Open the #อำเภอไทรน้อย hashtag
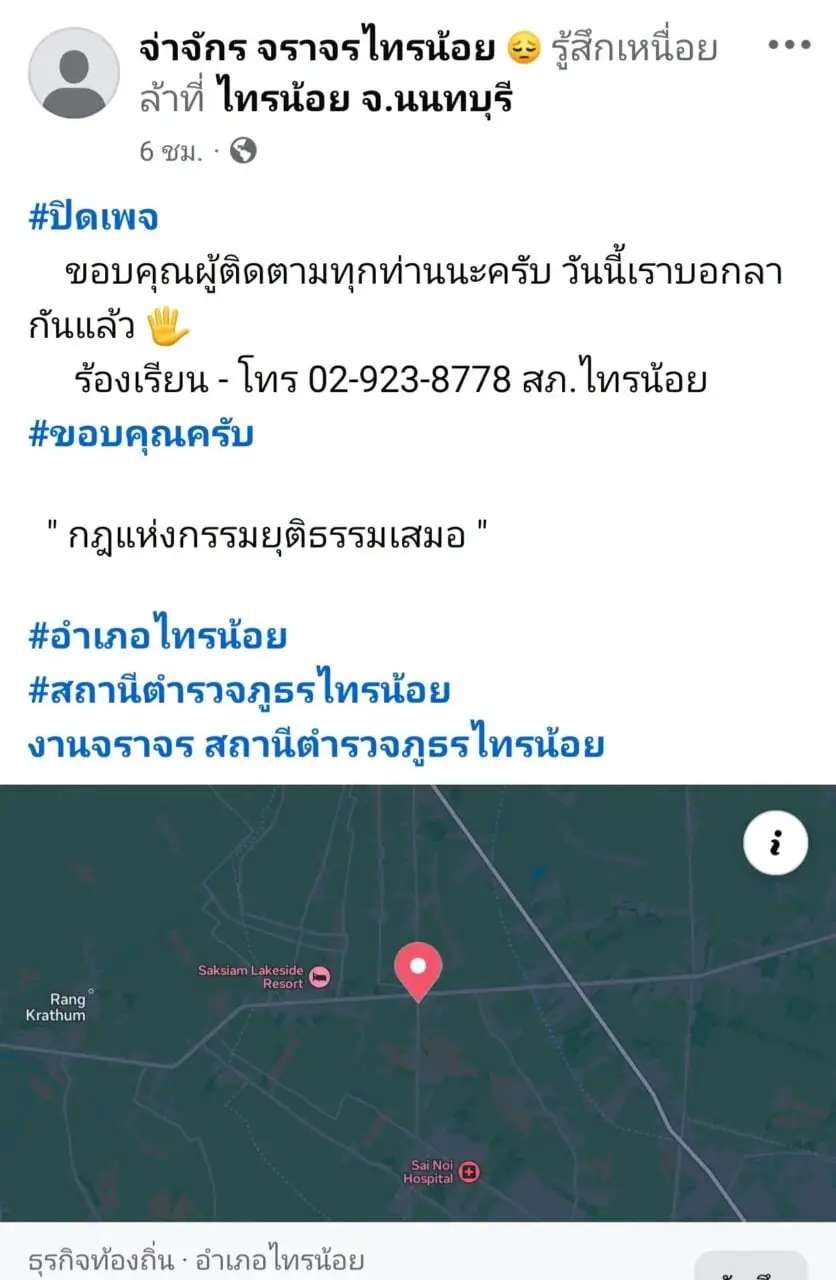Viewport: 836px width, 1280px height. [x=157, y=635]
